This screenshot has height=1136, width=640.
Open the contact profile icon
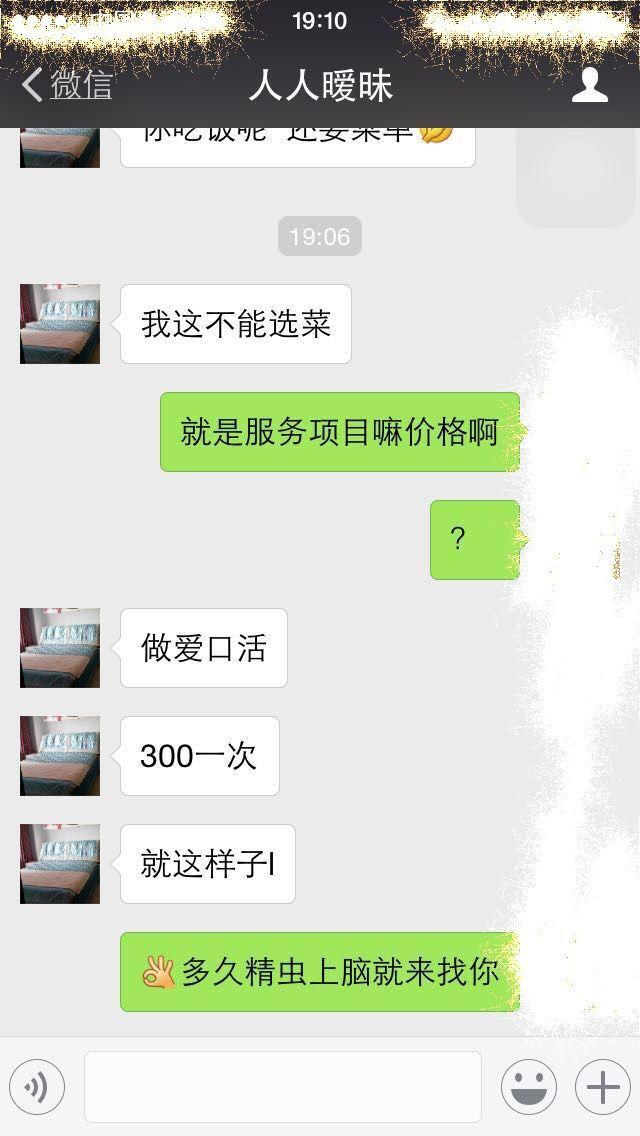(x=590, y=85)
